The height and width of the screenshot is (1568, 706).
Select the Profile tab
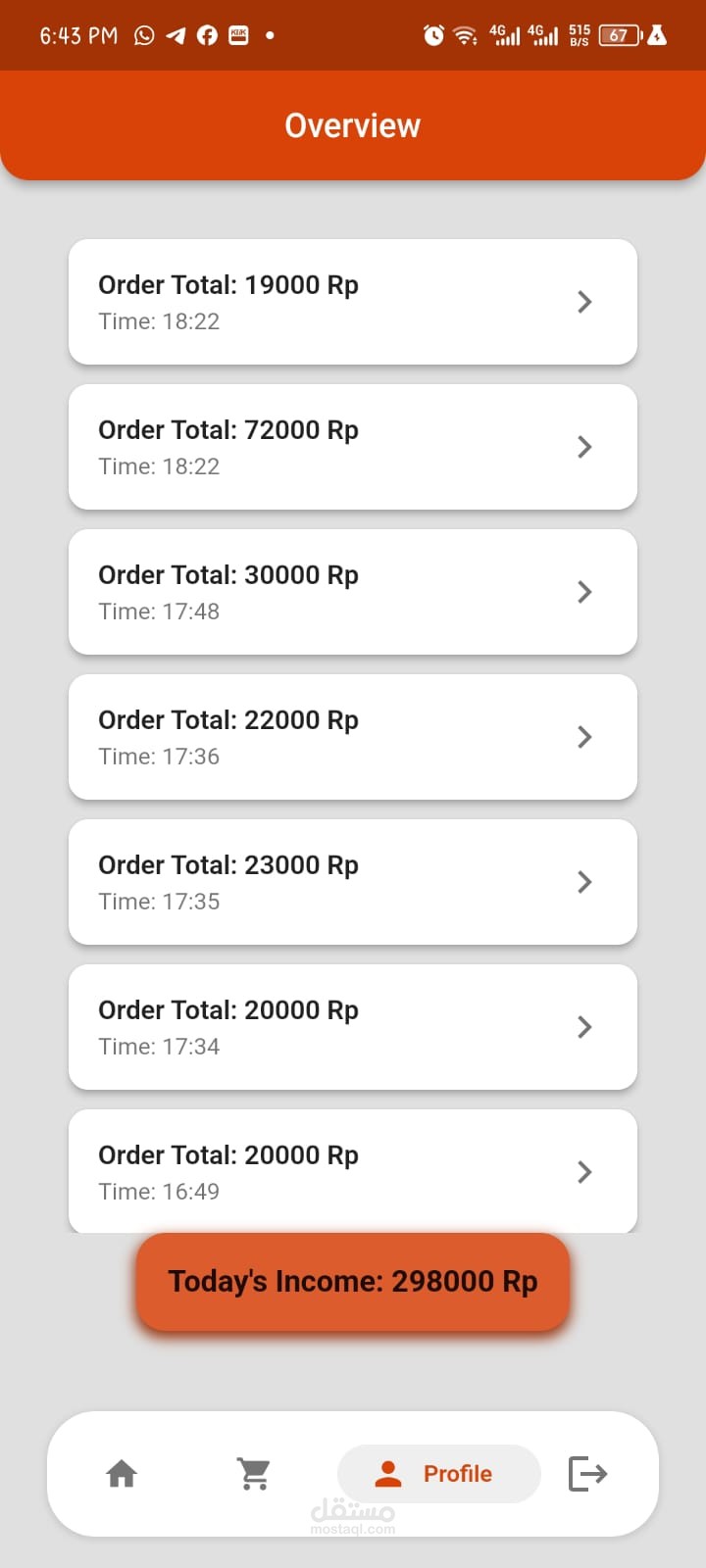pyautogui.click(x=438, y=1473)
